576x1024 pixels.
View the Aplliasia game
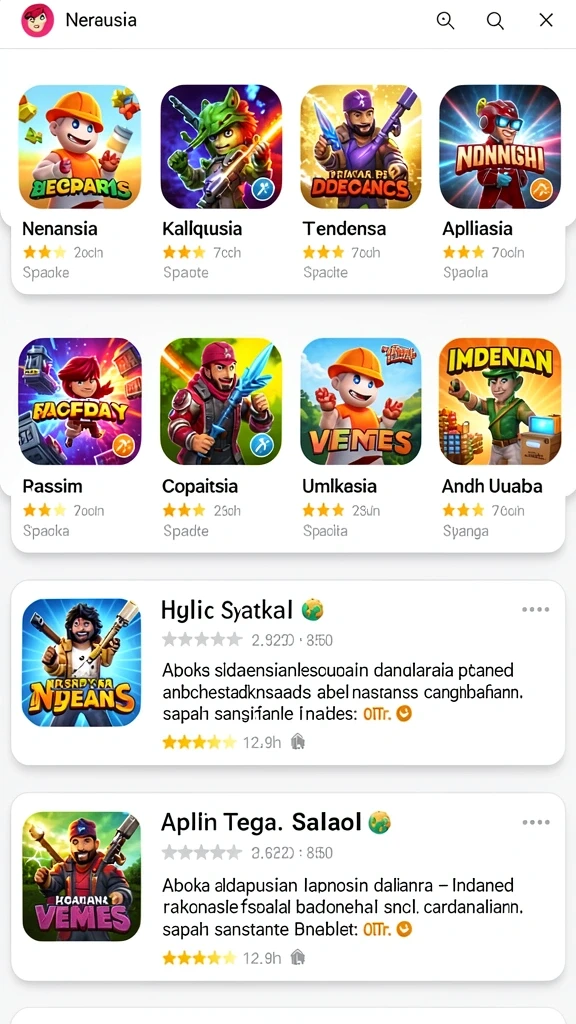pos(500,183)
